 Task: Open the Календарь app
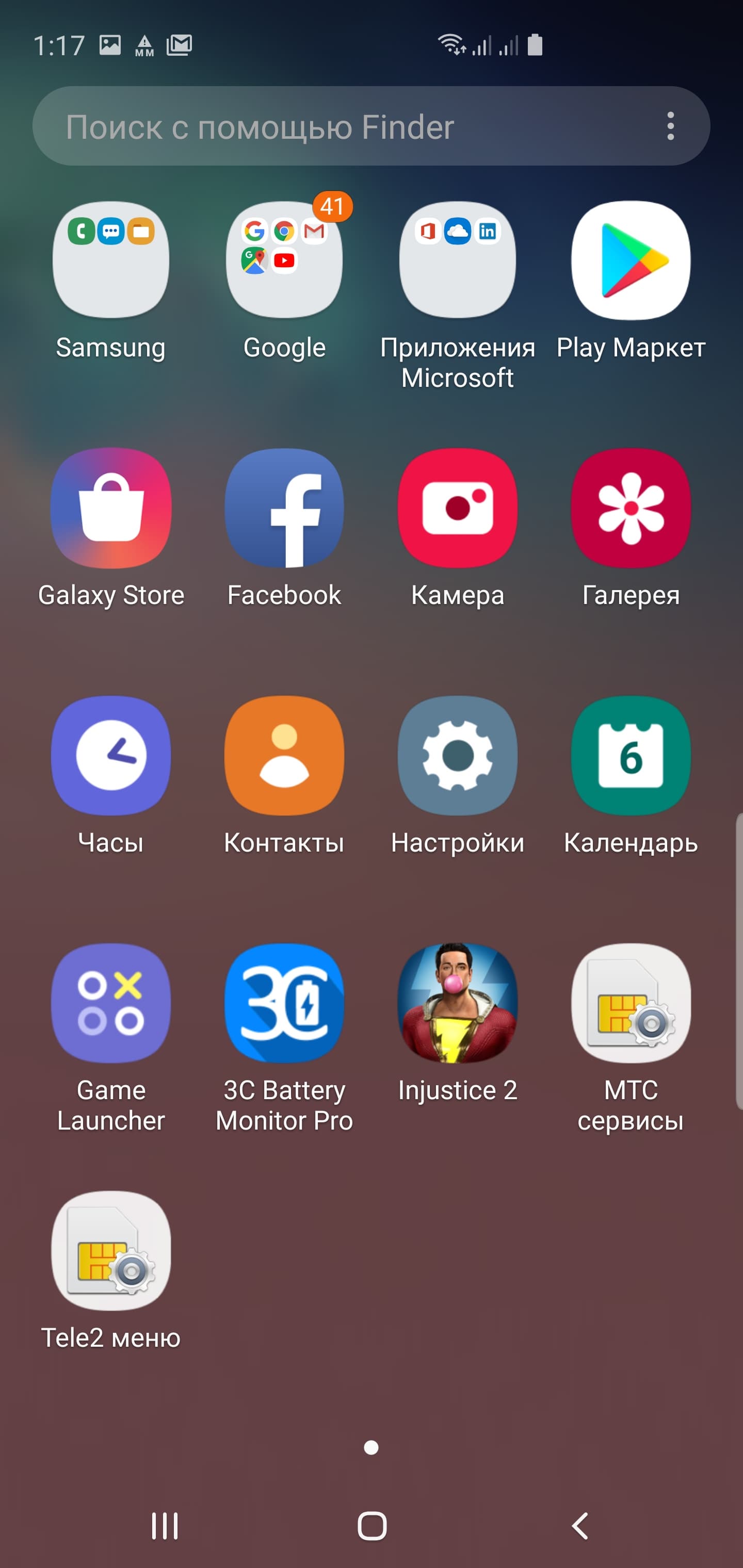tap(631, 756)
